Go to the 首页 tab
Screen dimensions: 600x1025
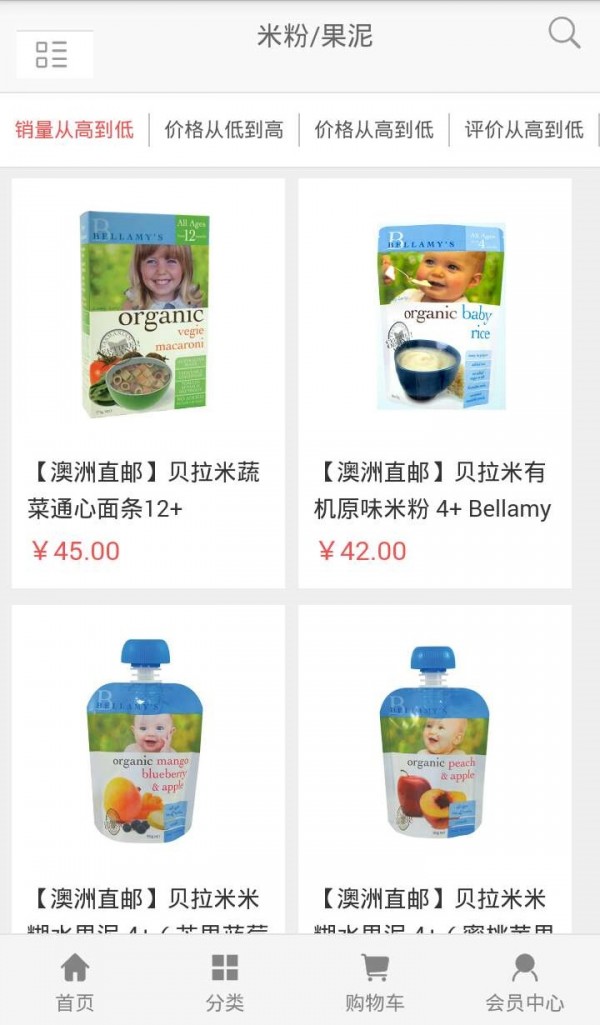(75, 981)
